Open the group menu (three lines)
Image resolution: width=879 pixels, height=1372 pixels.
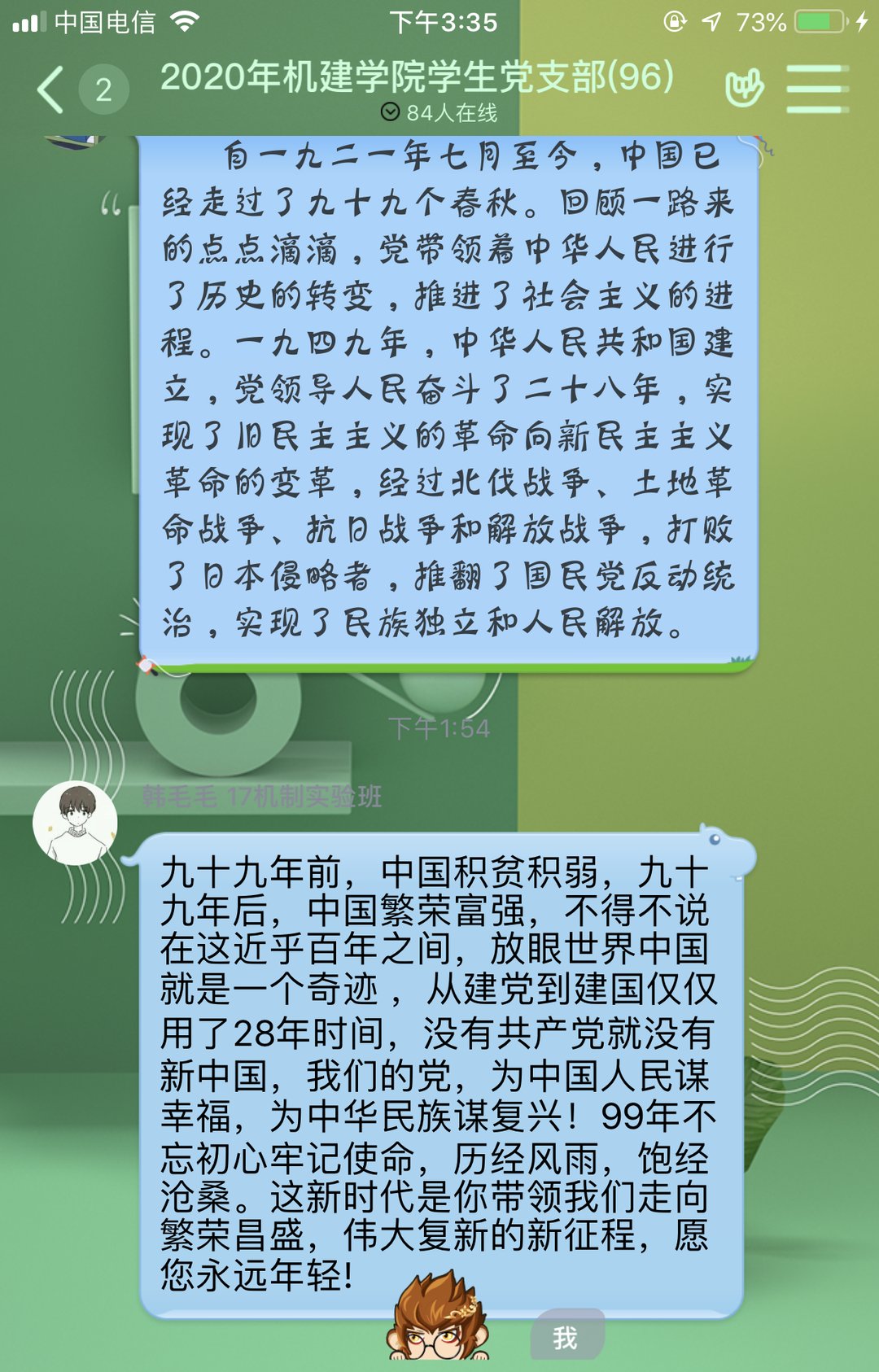coord(818,89)
